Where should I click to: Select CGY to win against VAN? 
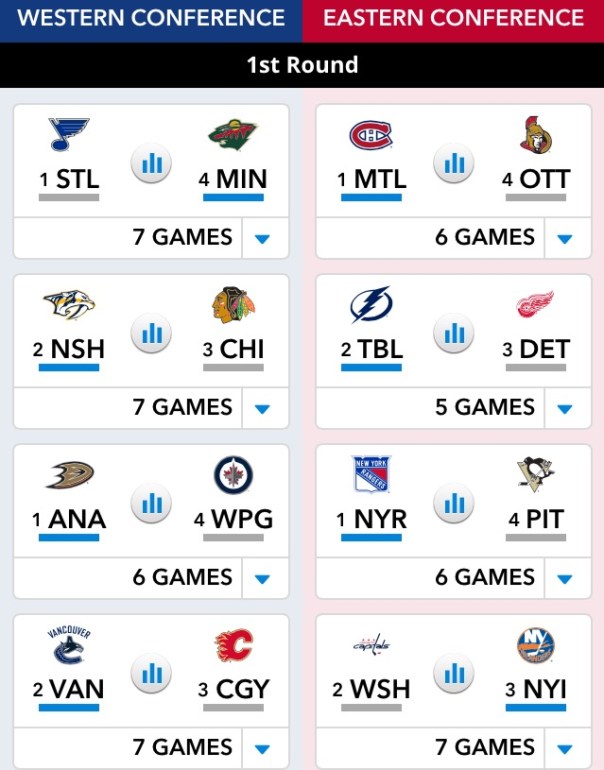233,670
